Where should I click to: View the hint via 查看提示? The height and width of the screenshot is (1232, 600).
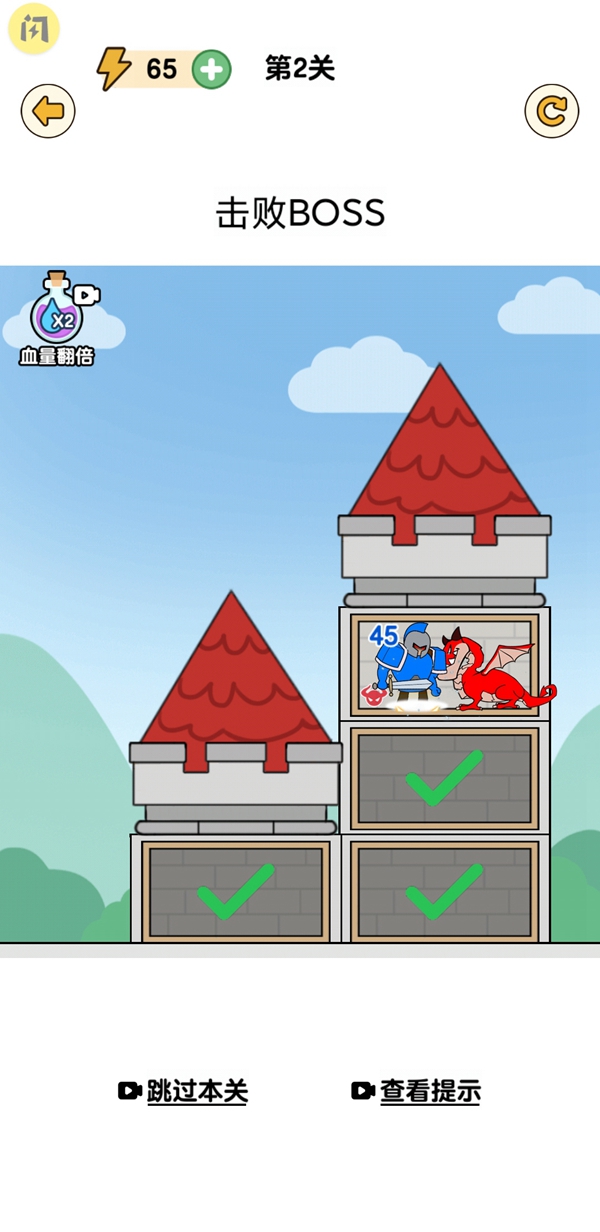pyautogui.click(x=417, y=1091)
